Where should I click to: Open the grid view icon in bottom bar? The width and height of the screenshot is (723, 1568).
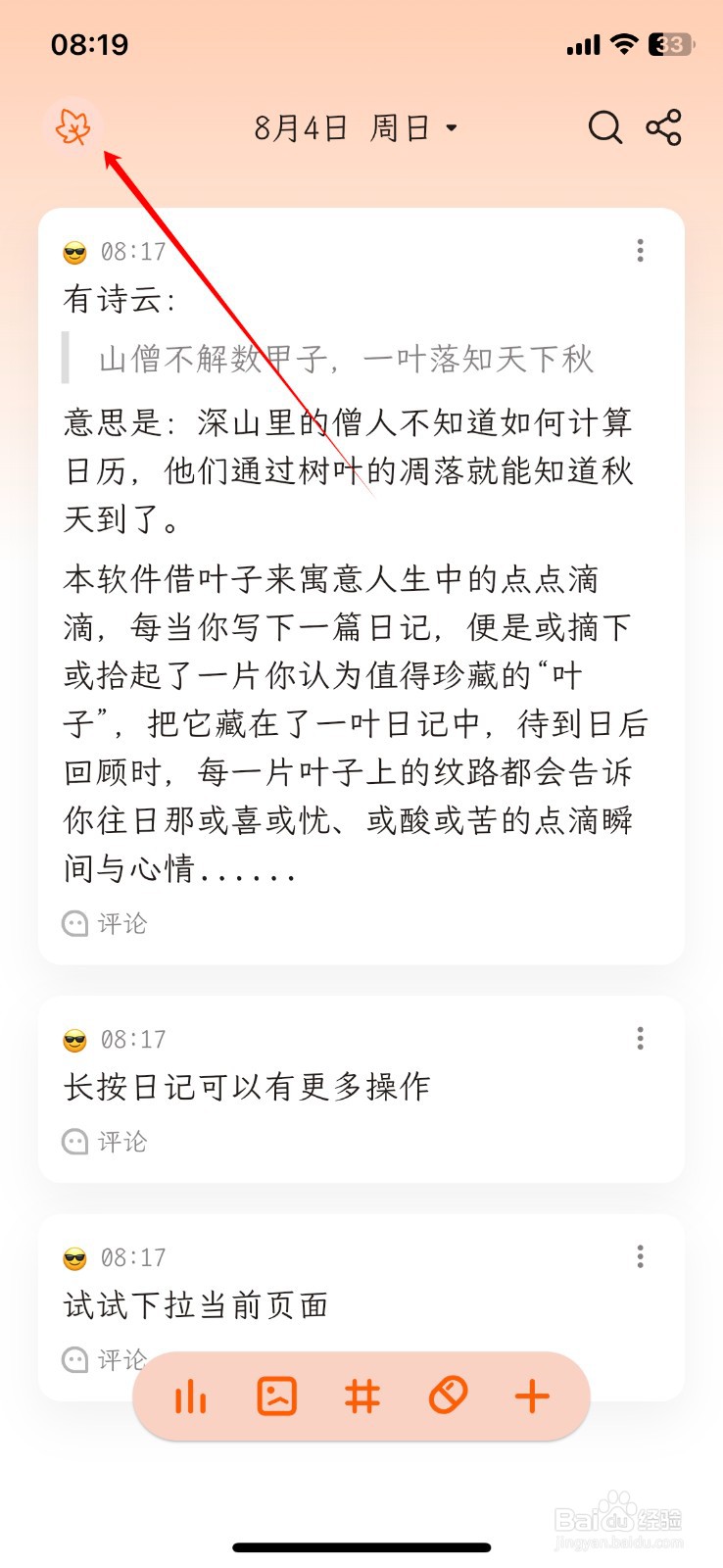pyautogui.click(x=361, y=1396)
